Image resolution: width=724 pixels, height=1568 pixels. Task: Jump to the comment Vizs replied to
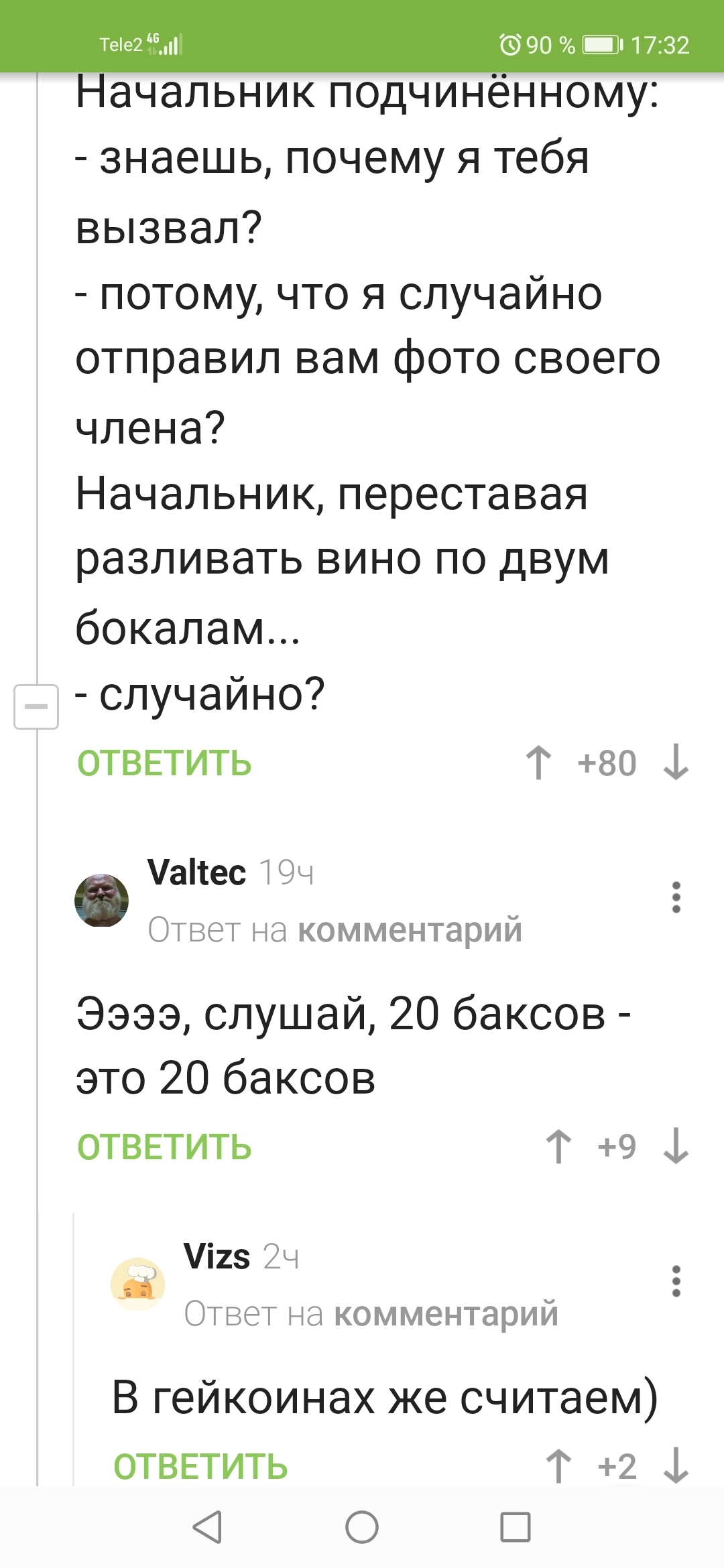(446, 1314)
